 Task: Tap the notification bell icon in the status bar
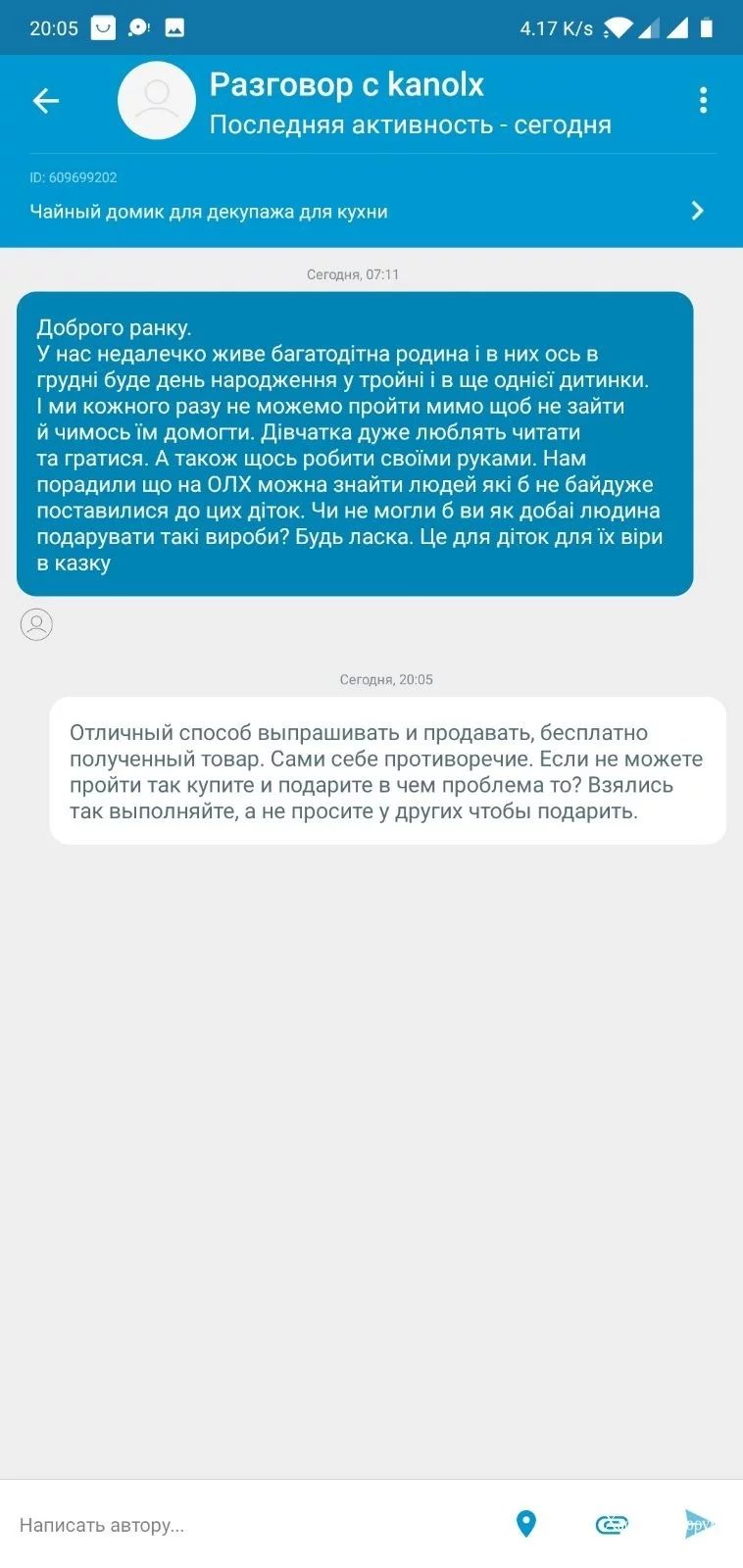(x=137, y=27)
